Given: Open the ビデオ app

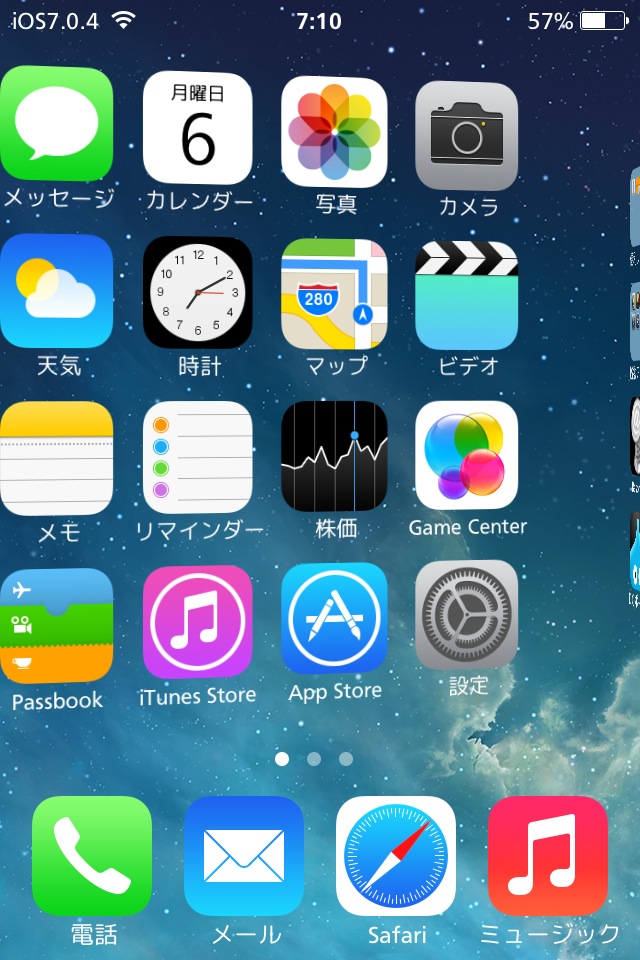Looking at the screenshot, I should [x=467, y=295].
